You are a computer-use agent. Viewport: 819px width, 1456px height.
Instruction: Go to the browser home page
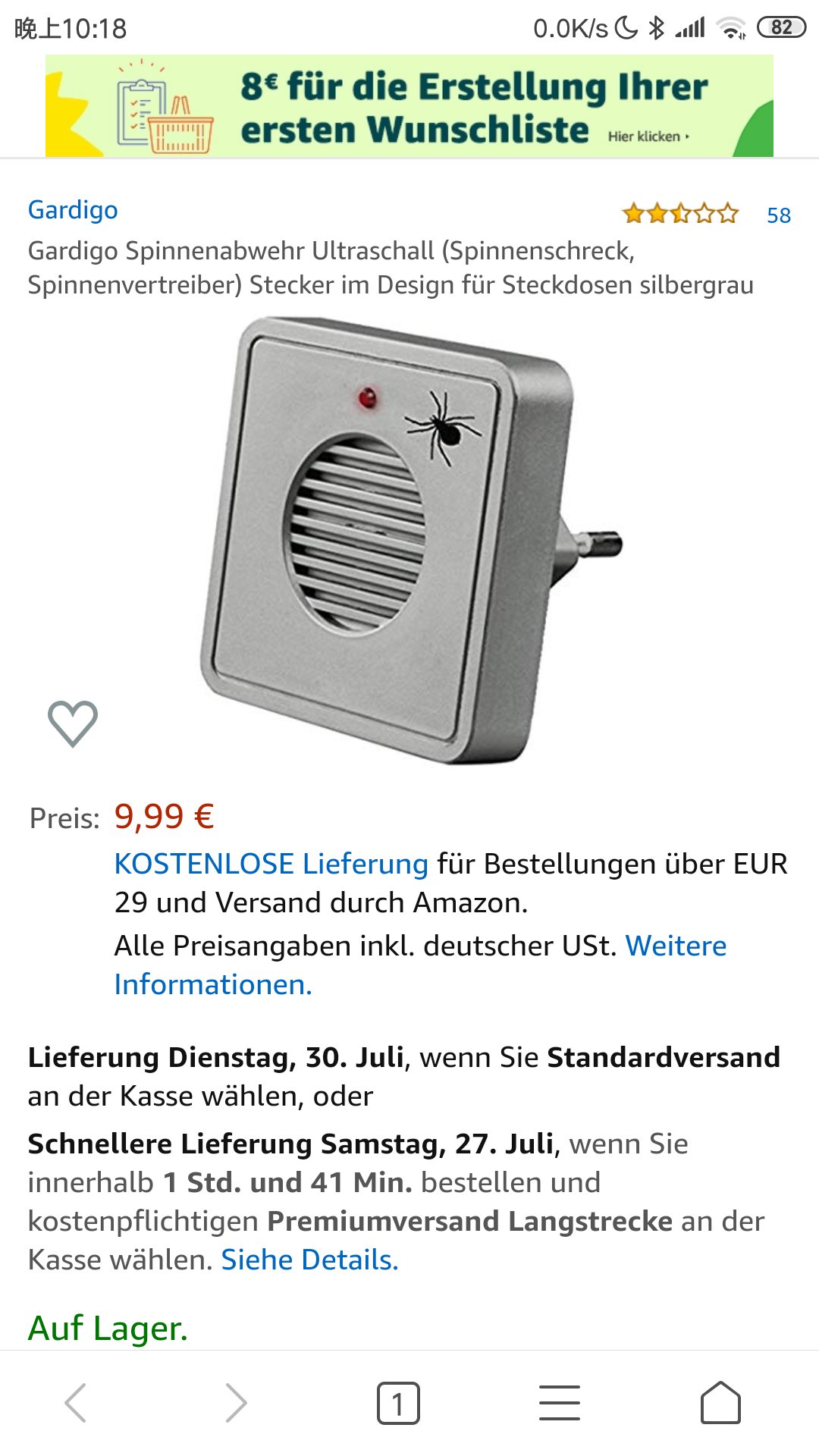(x=720, y=1402)
